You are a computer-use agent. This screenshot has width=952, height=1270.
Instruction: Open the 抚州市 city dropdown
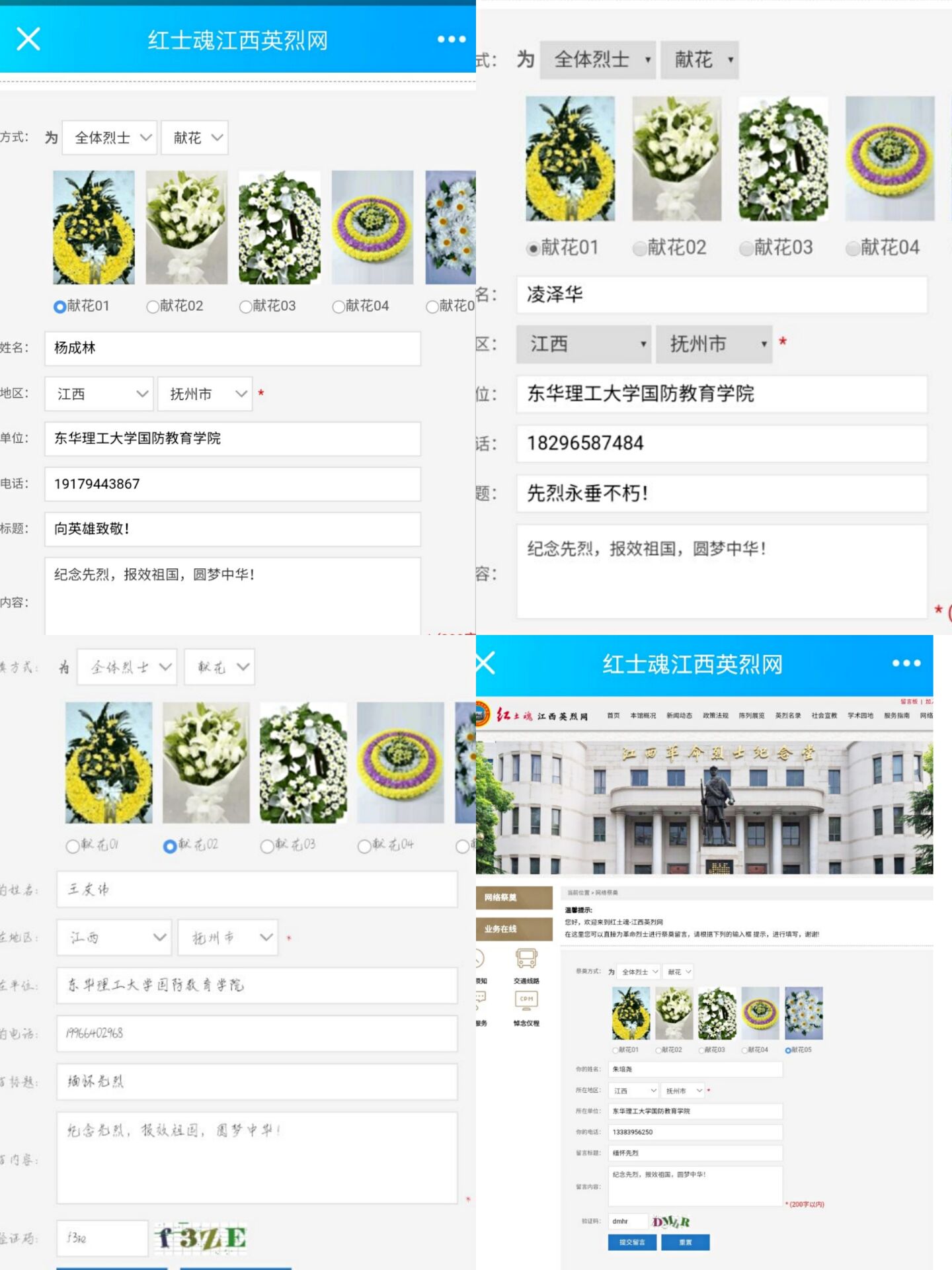point(205,394)
